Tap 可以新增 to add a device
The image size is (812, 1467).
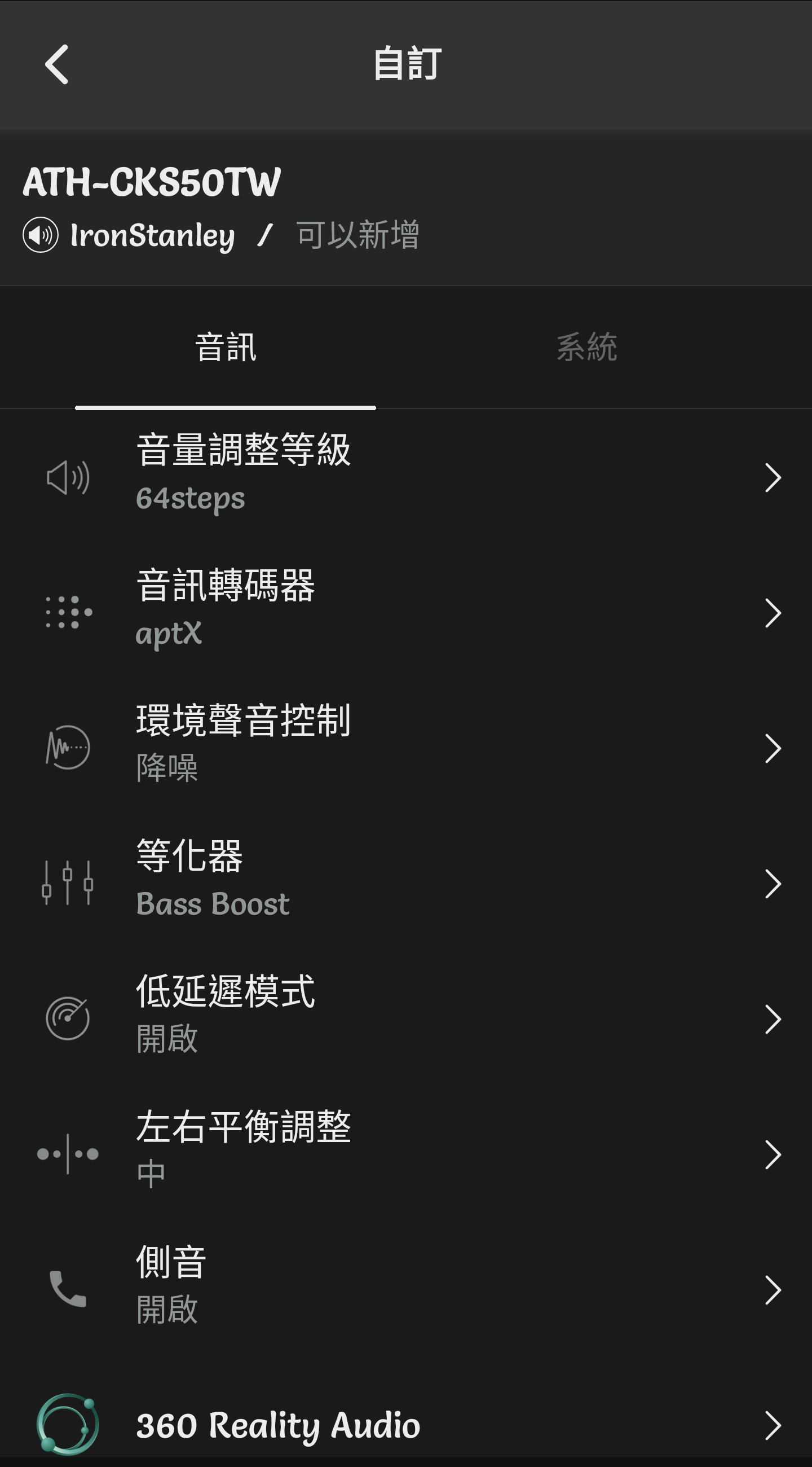[x=358, y=235]
